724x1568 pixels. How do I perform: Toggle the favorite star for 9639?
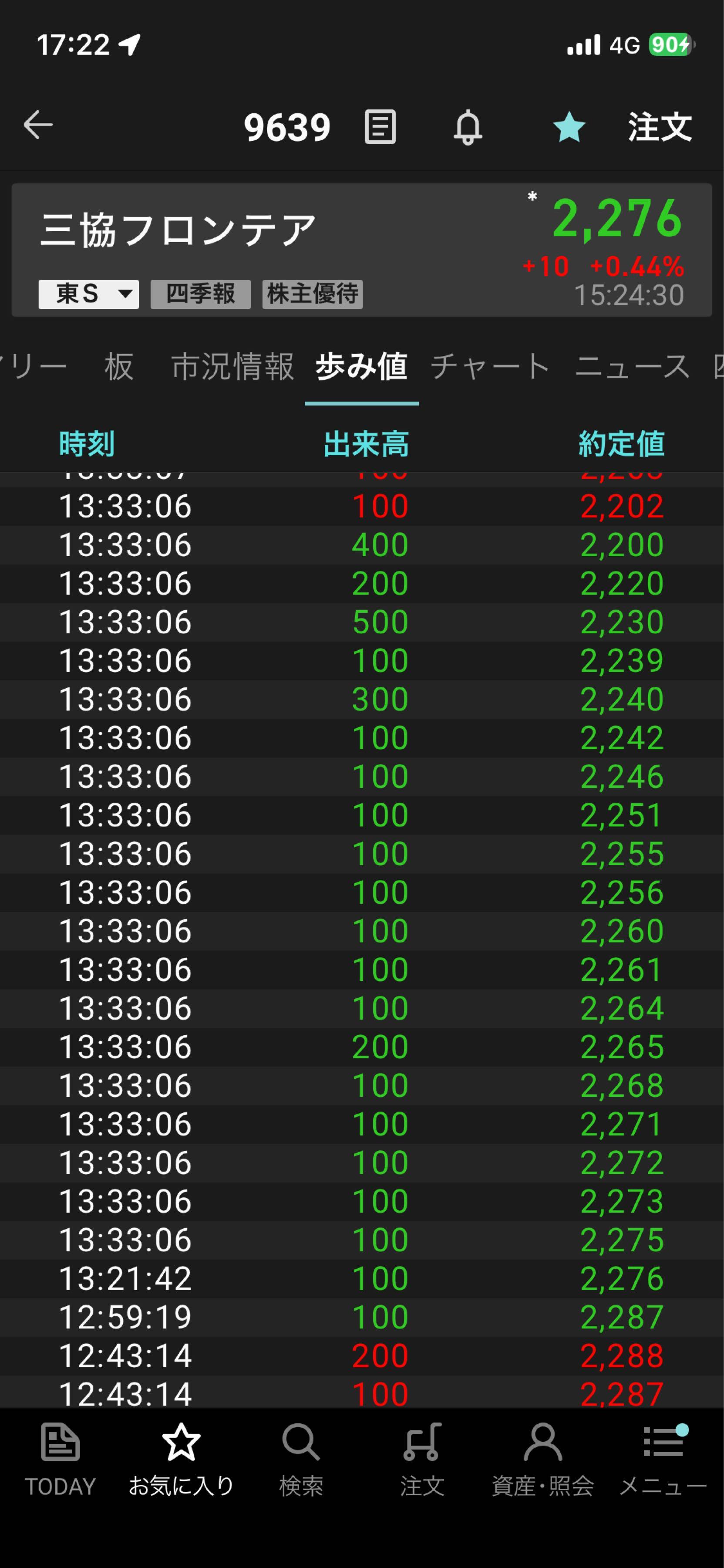point(569,127)
